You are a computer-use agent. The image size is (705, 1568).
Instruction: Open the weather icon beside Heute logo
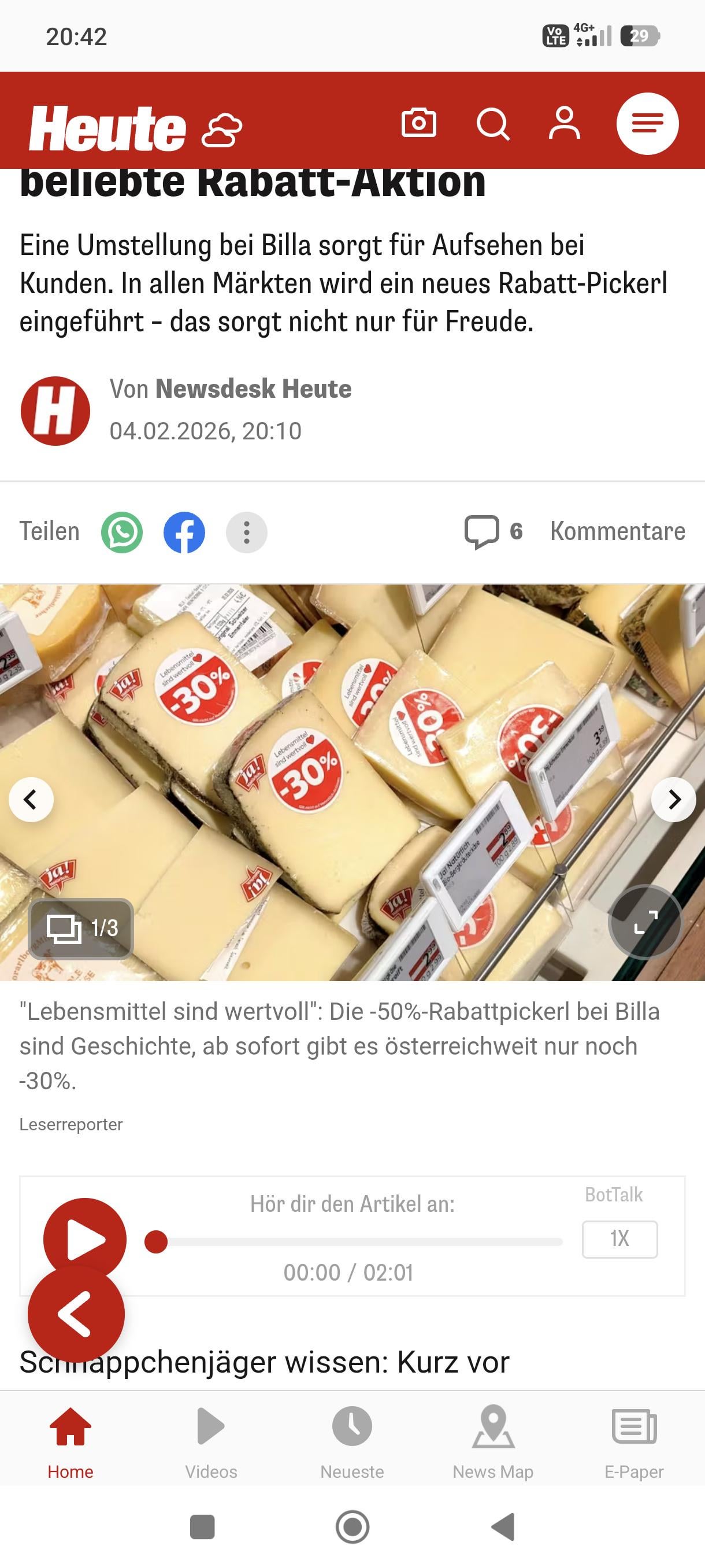click(x=221, y=130)
